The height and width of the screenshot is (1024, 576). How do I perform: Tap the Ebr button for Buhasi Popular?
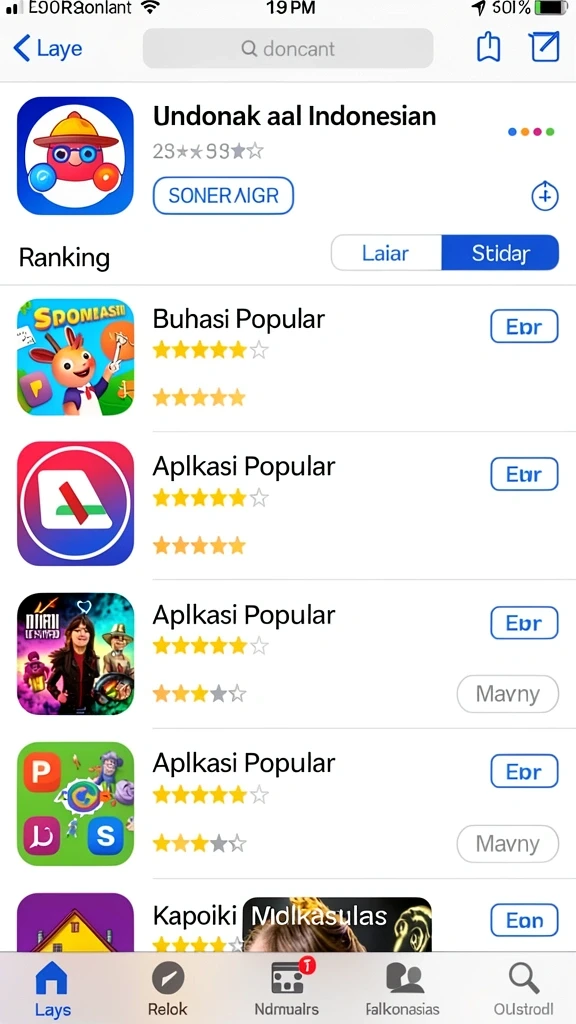(524, 327)
